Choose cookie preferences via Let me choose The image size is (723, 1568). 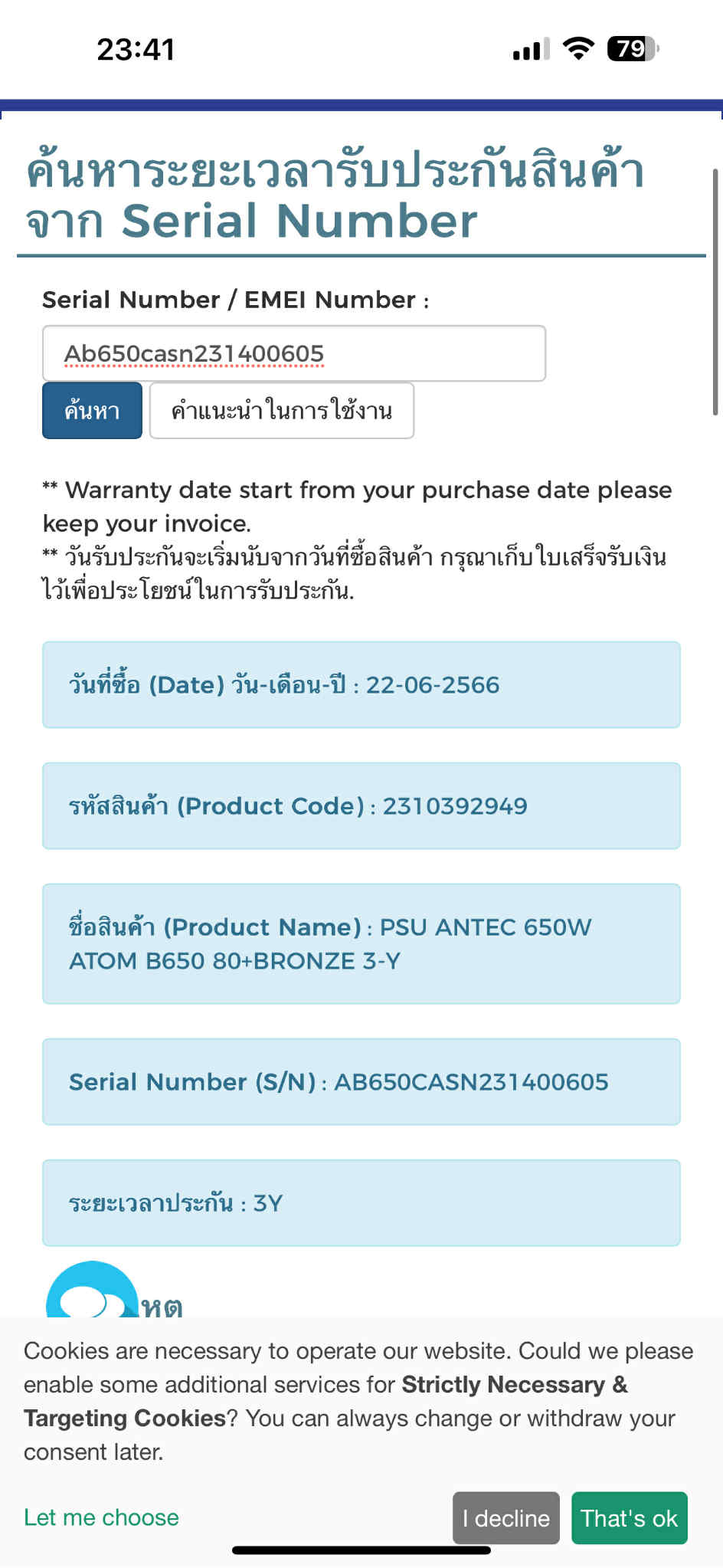click(x=101, y=1517)
